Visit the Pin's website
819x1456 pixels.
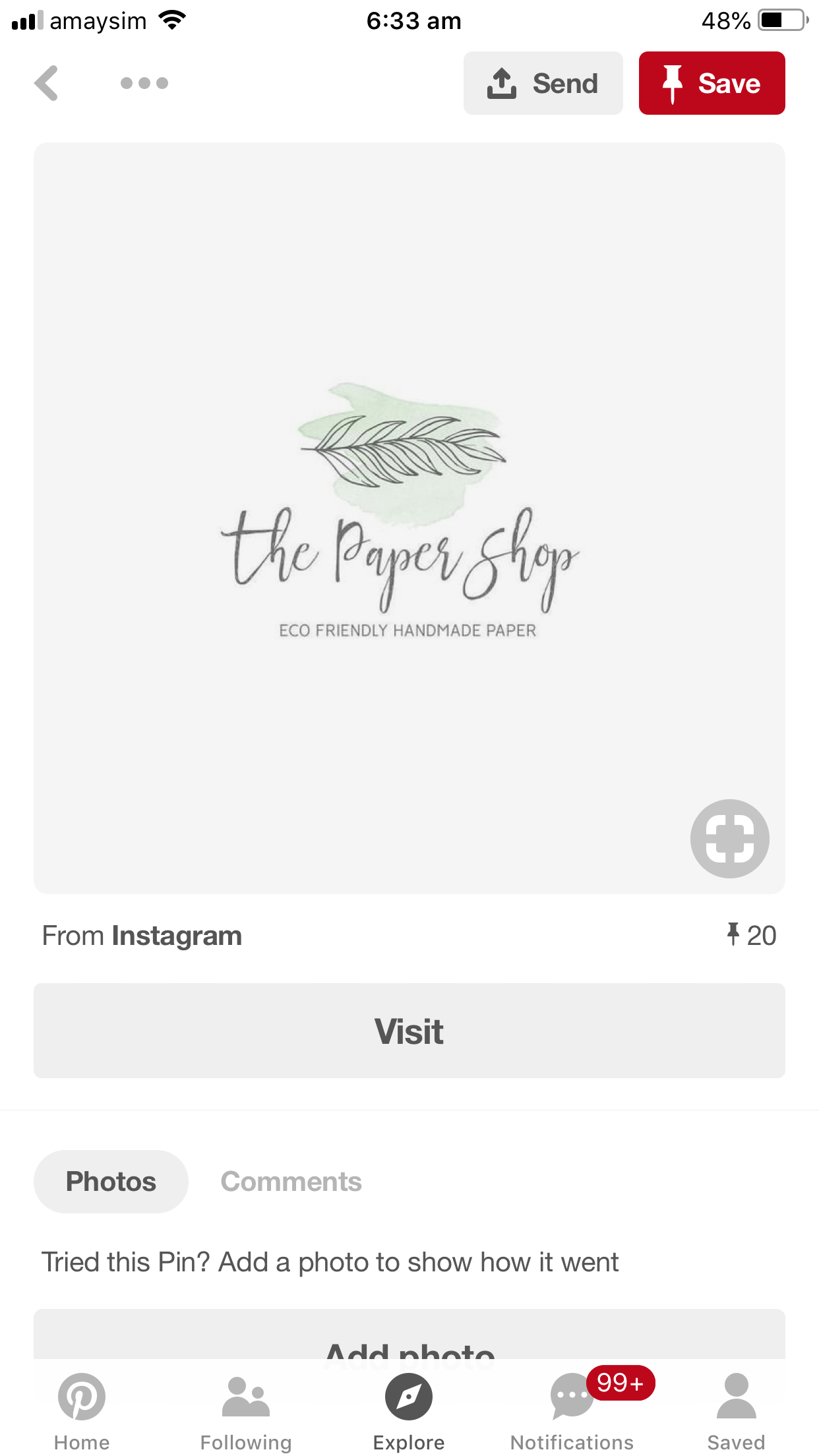[409, 1031]
